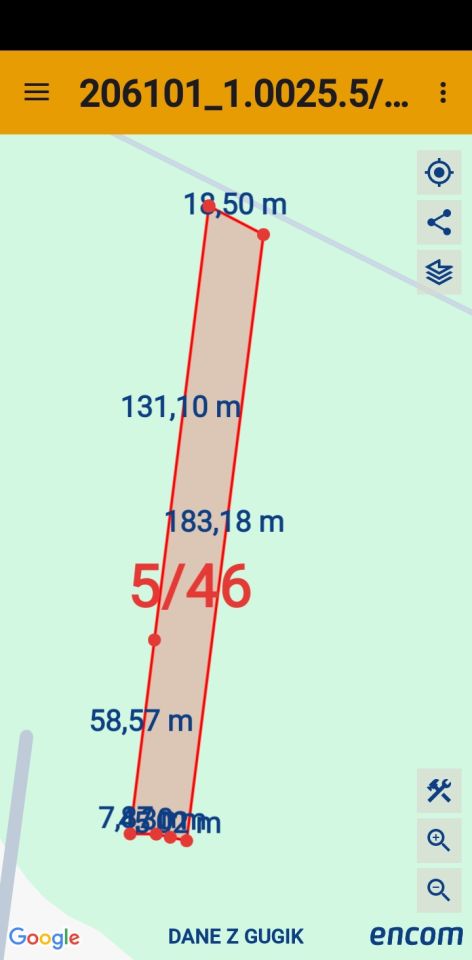Open the map tools button
Viewport: 472px width, 960px height.
439,790
